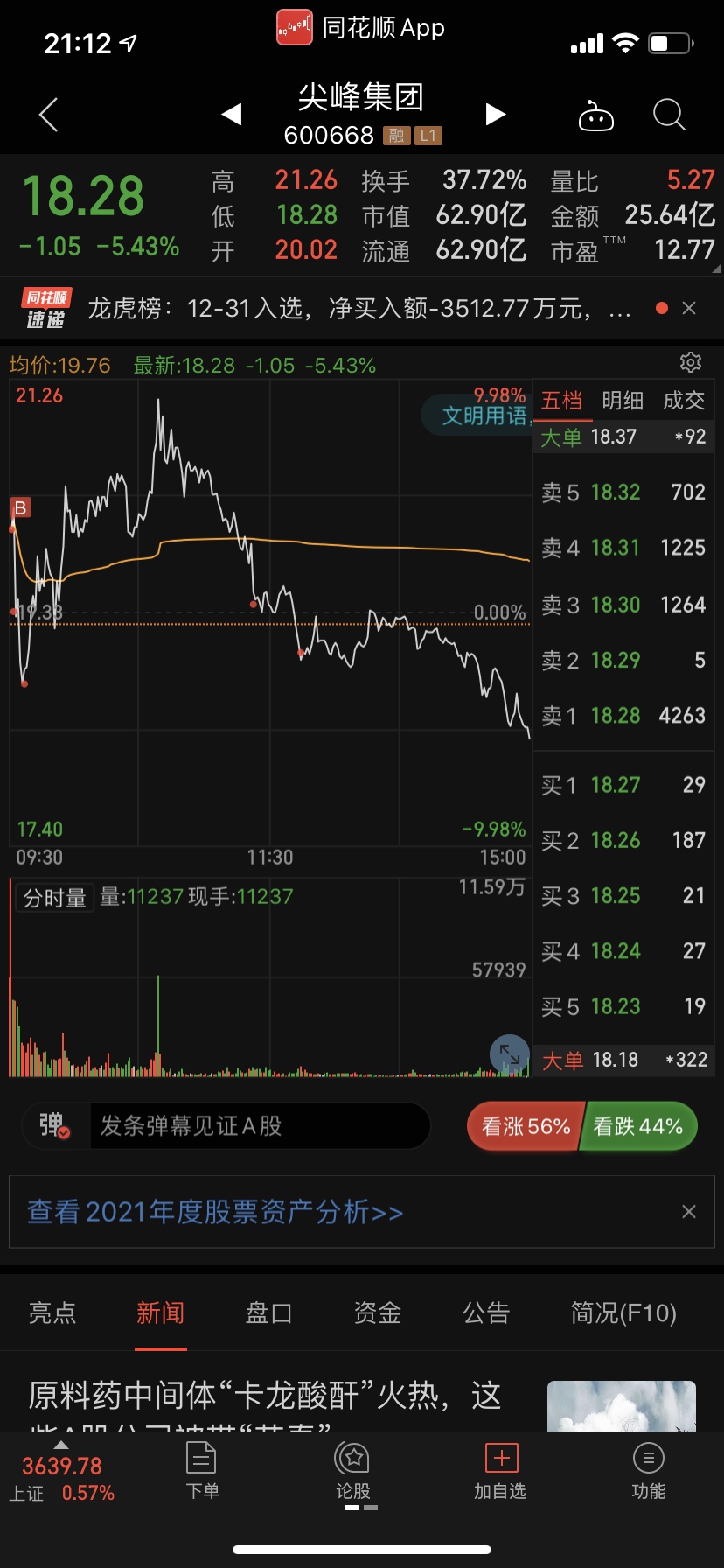
Task: Expand the chart to fullscreen
Action: click(510, 1054)
